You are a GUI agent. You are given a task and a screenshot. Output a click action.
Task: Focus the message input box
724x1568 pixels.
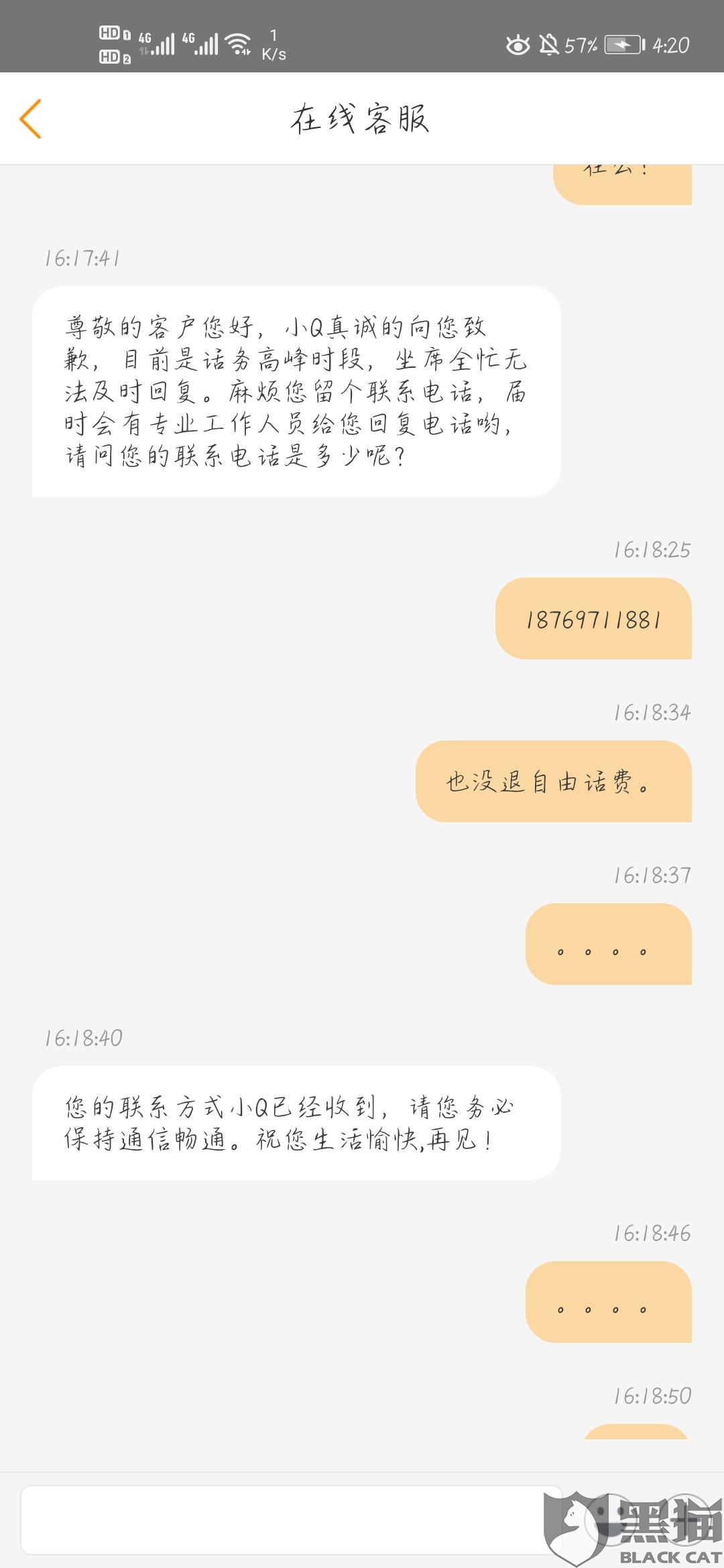tap(282, 1519)
